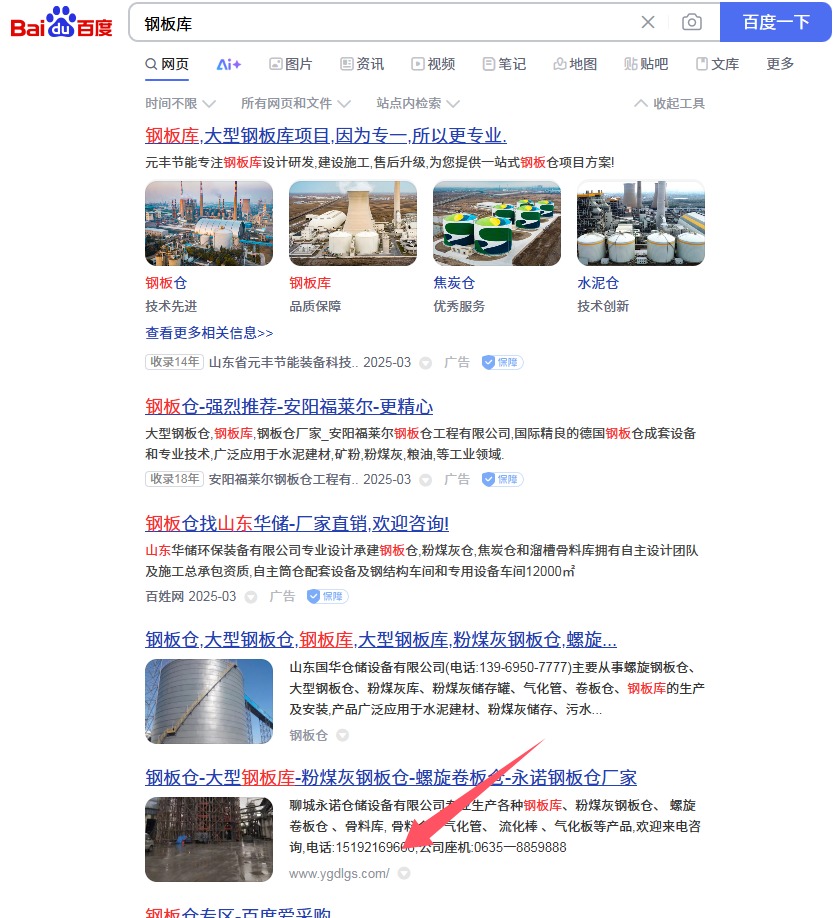The height and width of the screenshot is (918, 836).
Task: Open the AI+ tab
Action: (x=229, y=64)
